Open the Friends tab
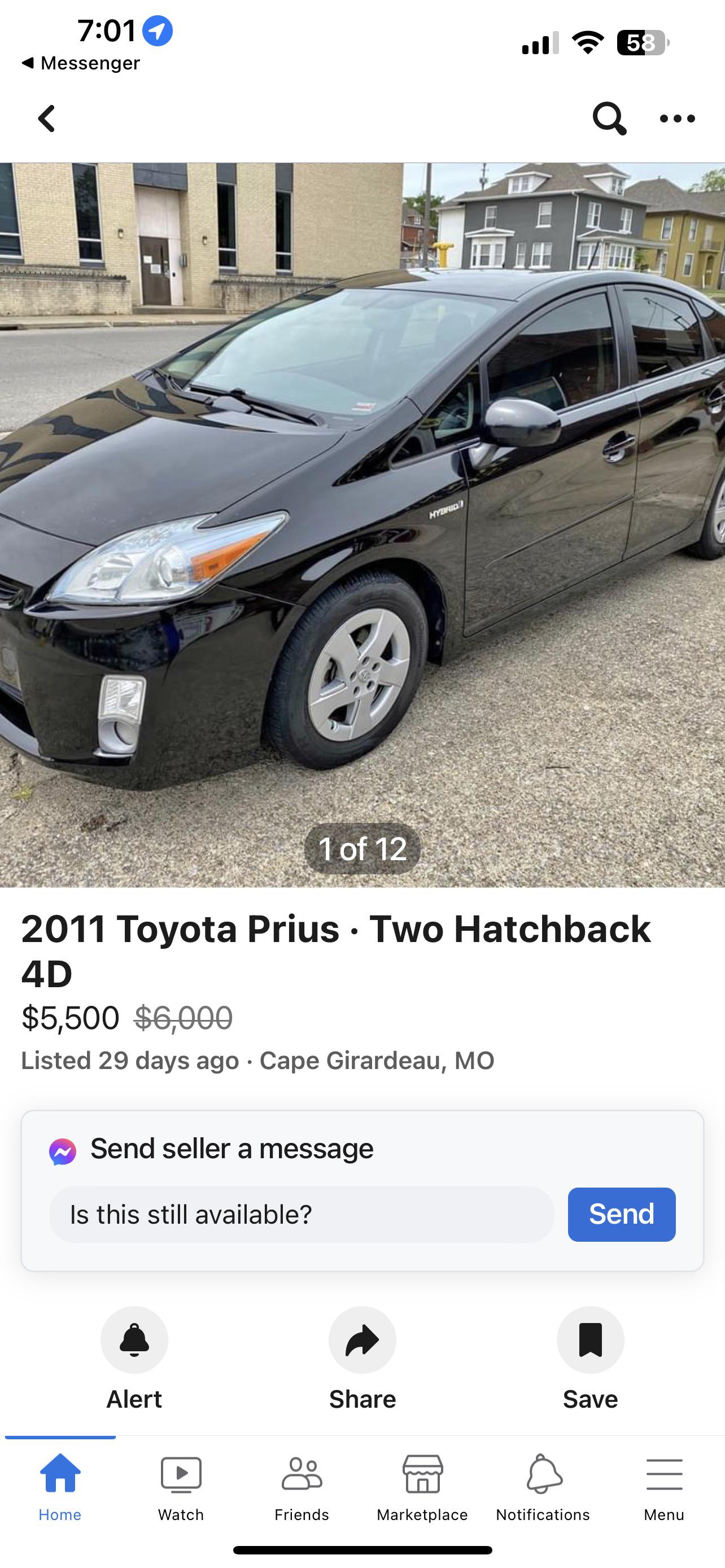Viewport: 725px width, 1568px height. pos(302,1486)
